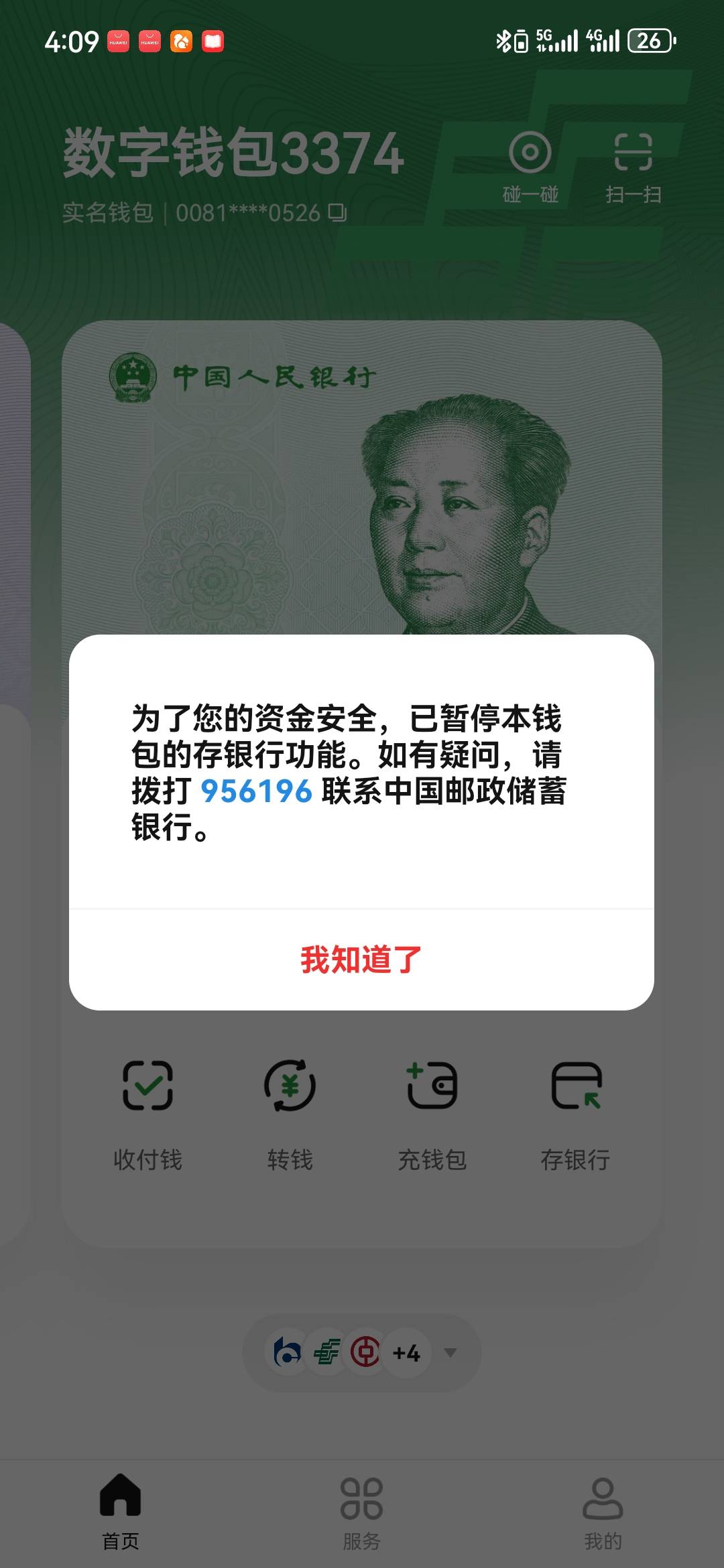724x1568 pixels.
Task: Call the 956196 hotline link
Action: (x=257, y=791)
